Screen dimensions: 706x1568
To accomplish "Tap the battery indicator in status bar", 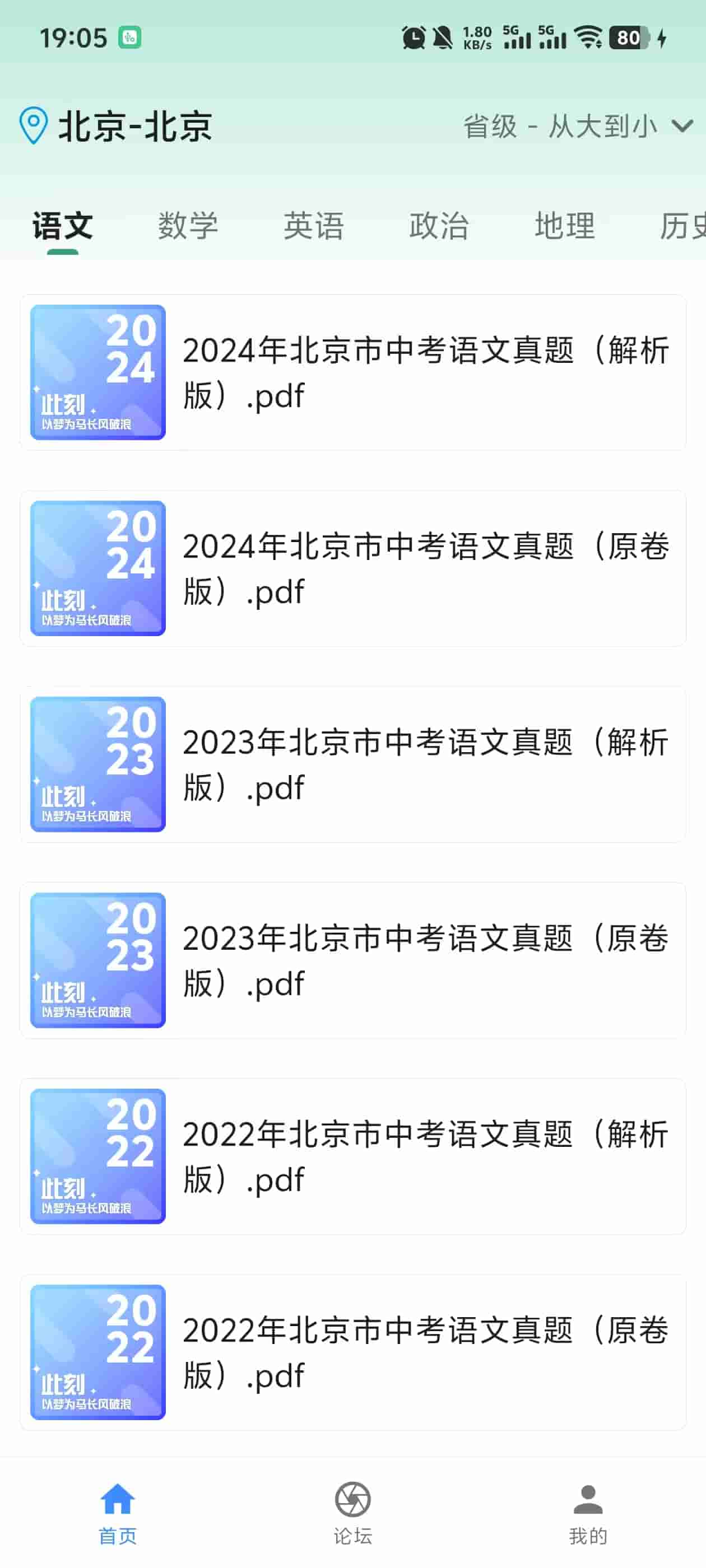I will tap(628, 38).
